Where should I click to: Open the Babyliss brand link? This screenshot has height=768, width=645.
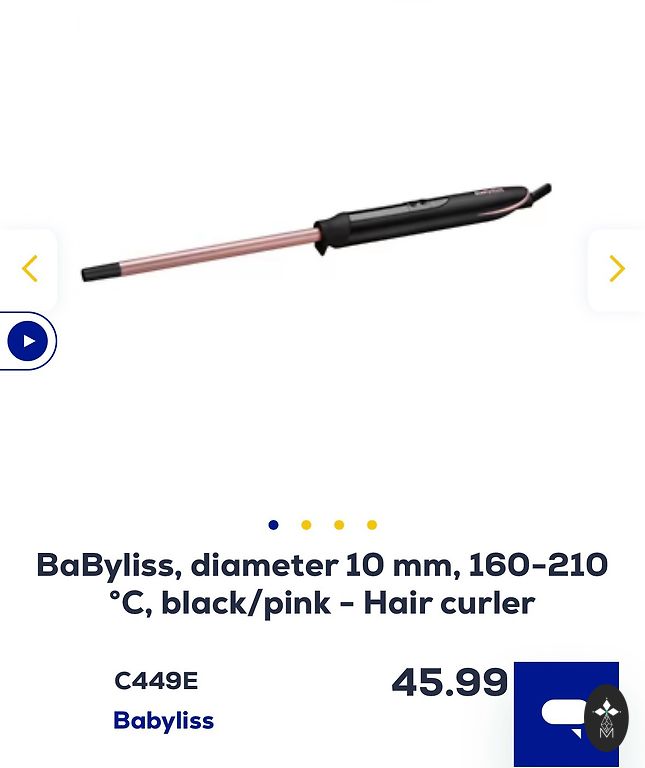pos(163,721)
